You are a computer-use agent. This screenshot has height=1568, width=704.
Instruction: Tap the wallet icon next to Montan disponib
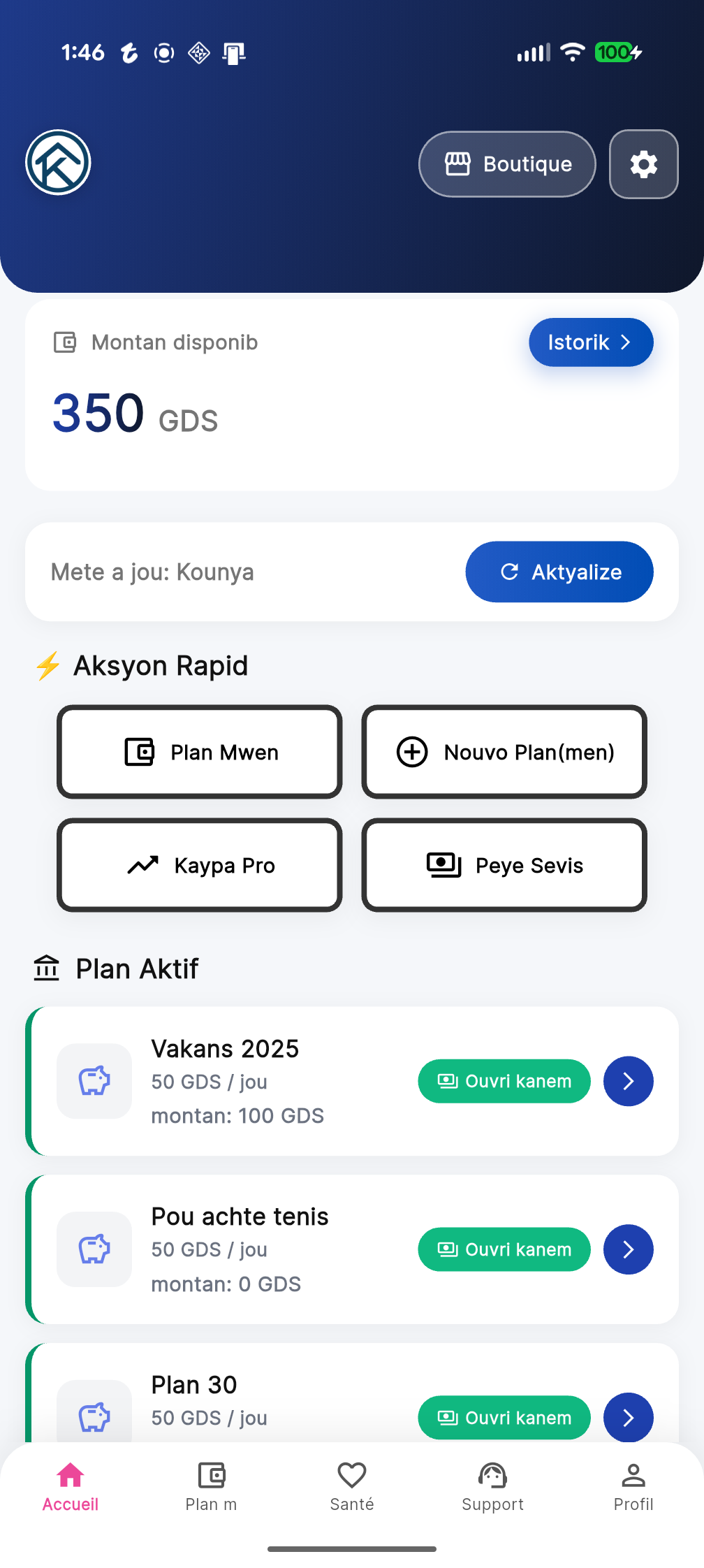(65, 342)
